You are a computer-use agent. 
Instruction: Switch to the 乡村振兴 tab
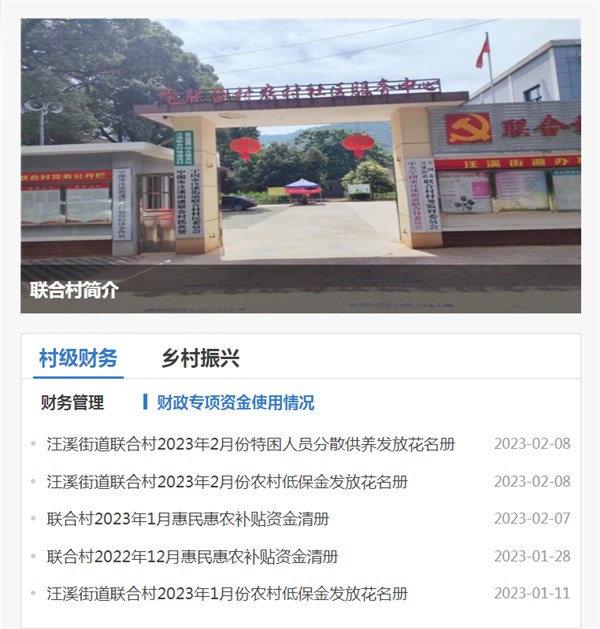(x=200, y=358)
